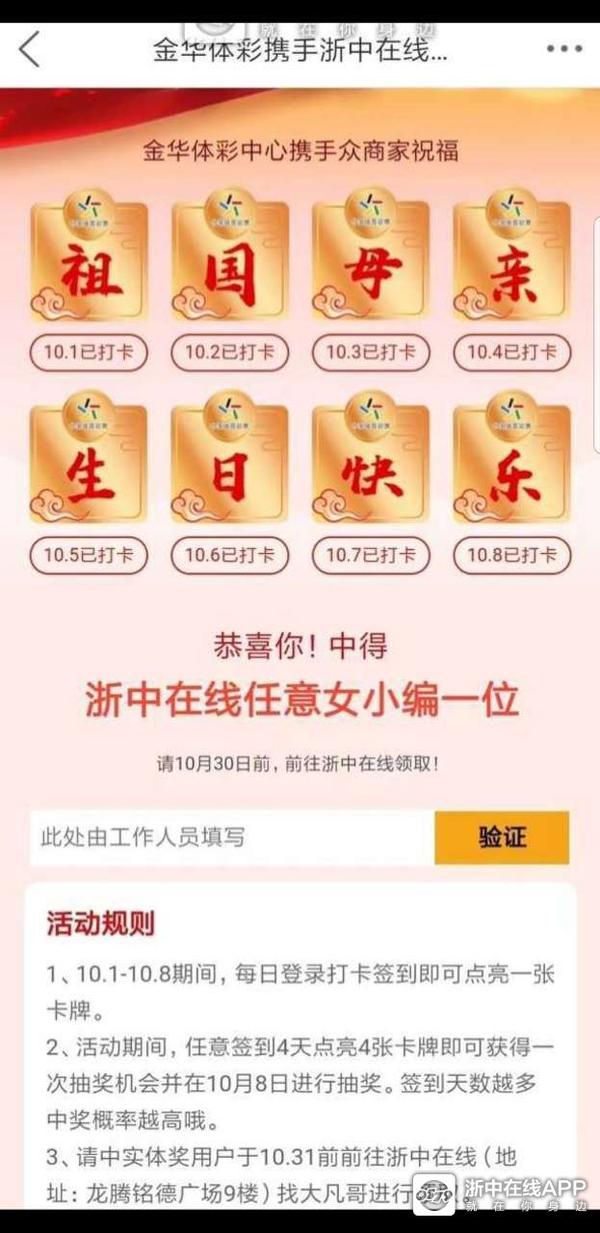Tap the orange 验证 button
600x1233 pixels.
502,837
